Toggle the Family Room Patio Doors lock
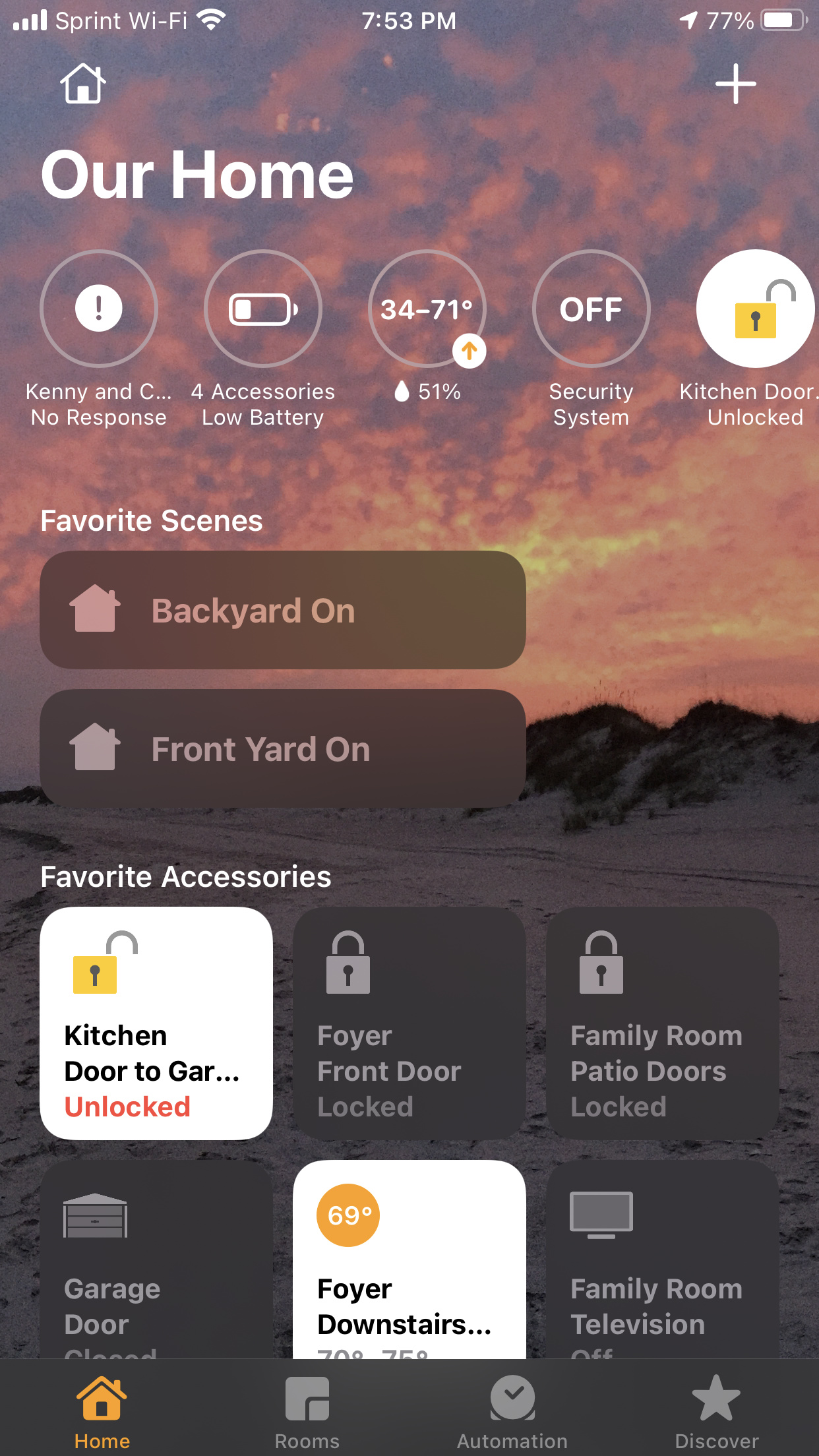This screenshot has width=819, height=1456. [663, 1023]
